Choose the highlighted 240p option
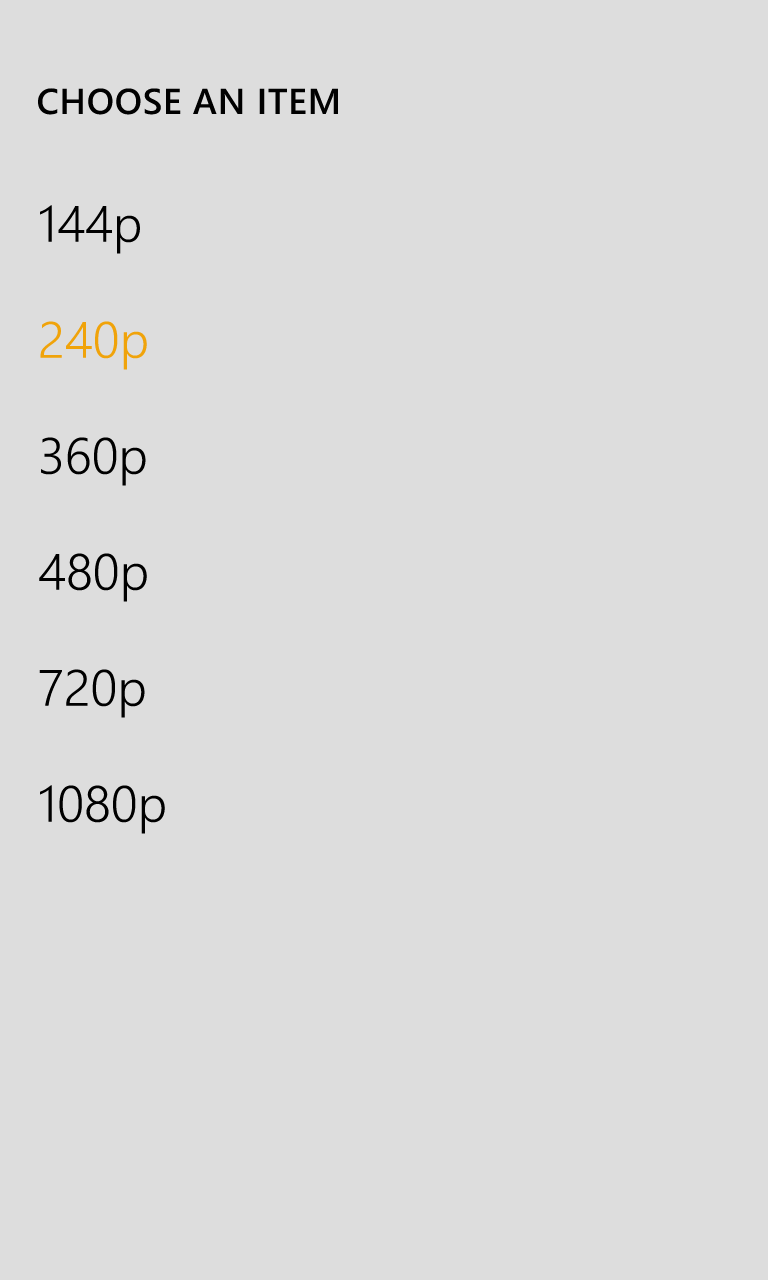768x1280 pixels. (x=93, y=341)
